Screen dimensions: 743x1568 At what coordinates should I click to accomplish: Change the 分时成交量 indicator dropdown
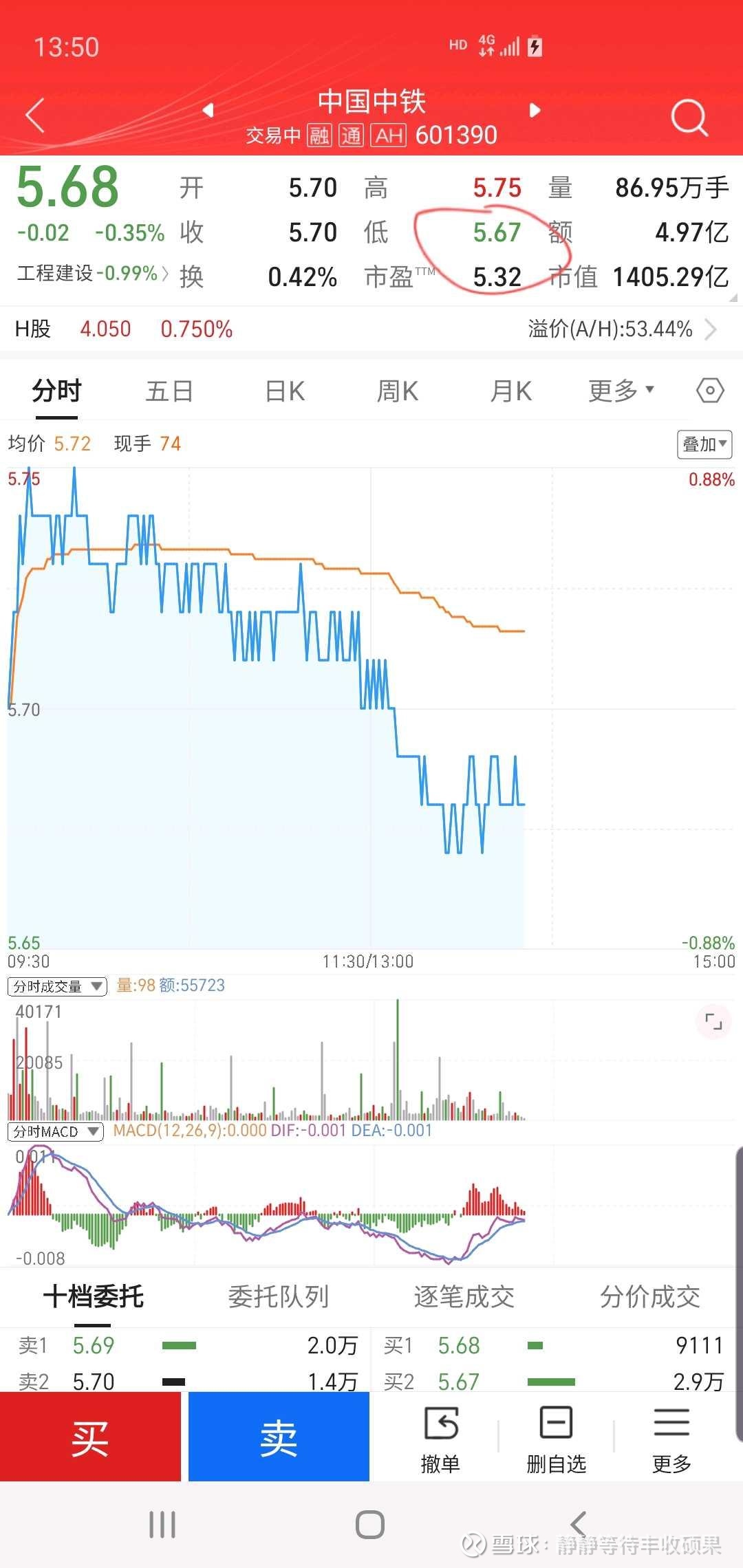[57, 986]
